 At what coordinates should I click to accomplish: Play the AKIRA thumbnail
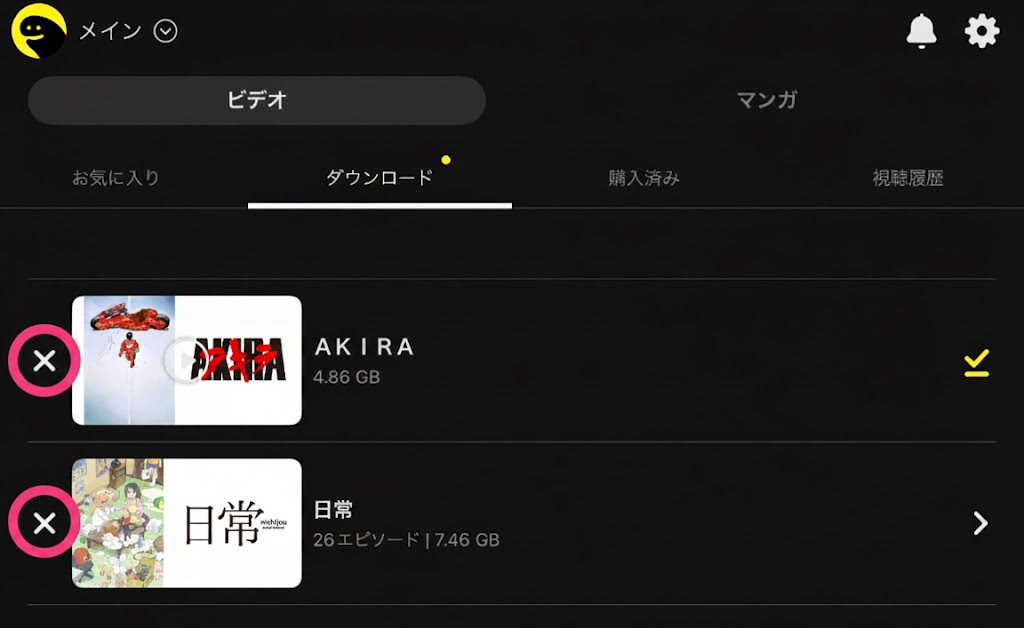point(187,360)
